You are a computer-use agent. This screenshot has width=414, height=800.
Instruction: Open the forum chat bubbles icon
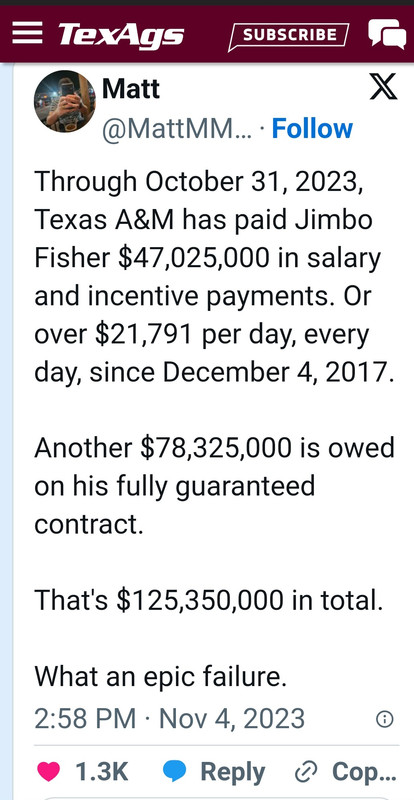coord(387,34)
